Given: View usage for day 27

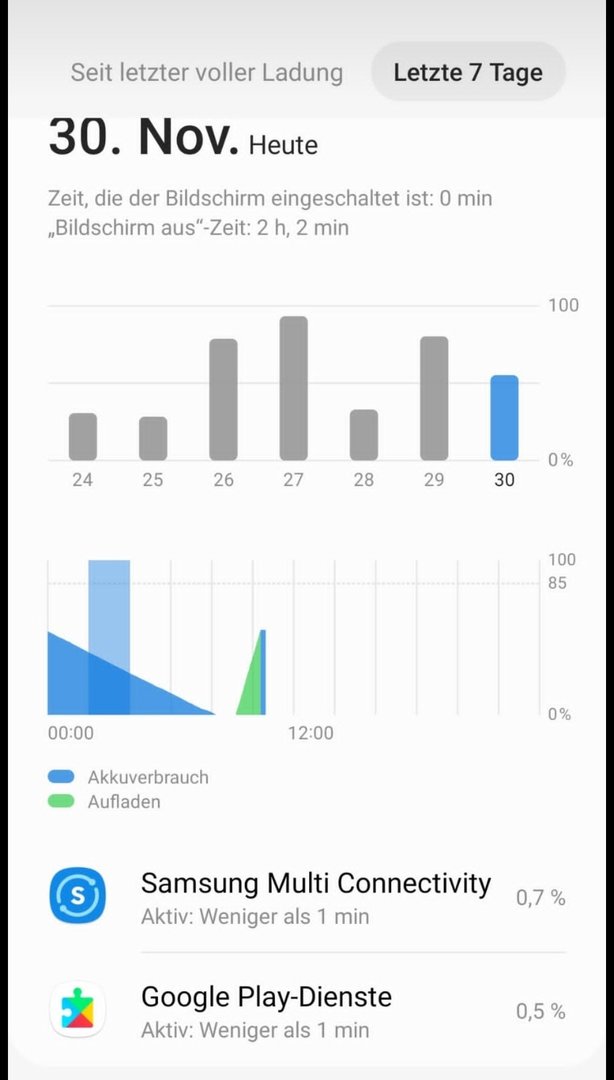Looking at the screenshot, I should (x=293, y=388).
